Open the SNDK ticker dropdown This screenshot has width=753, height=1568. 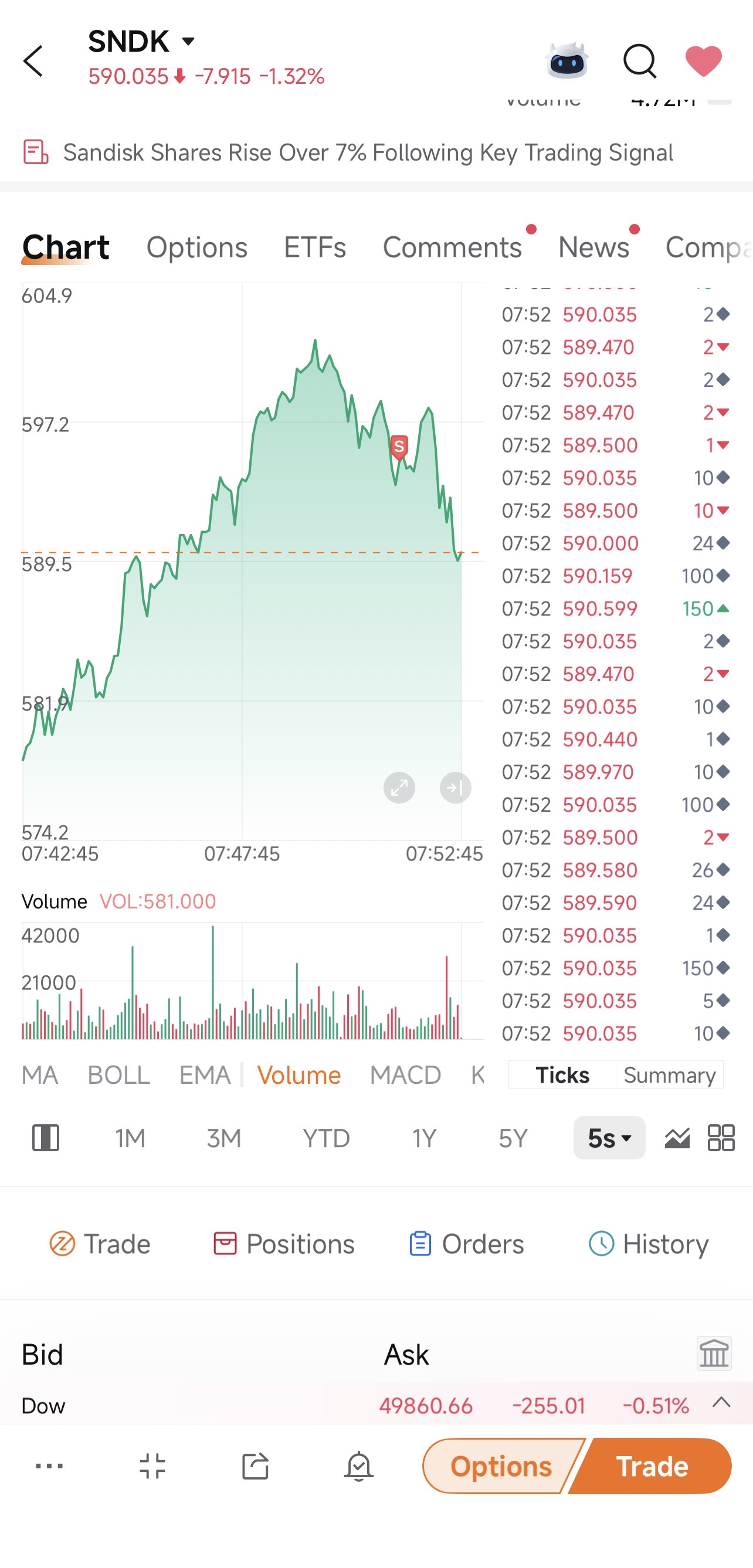[x=188, y=42]
